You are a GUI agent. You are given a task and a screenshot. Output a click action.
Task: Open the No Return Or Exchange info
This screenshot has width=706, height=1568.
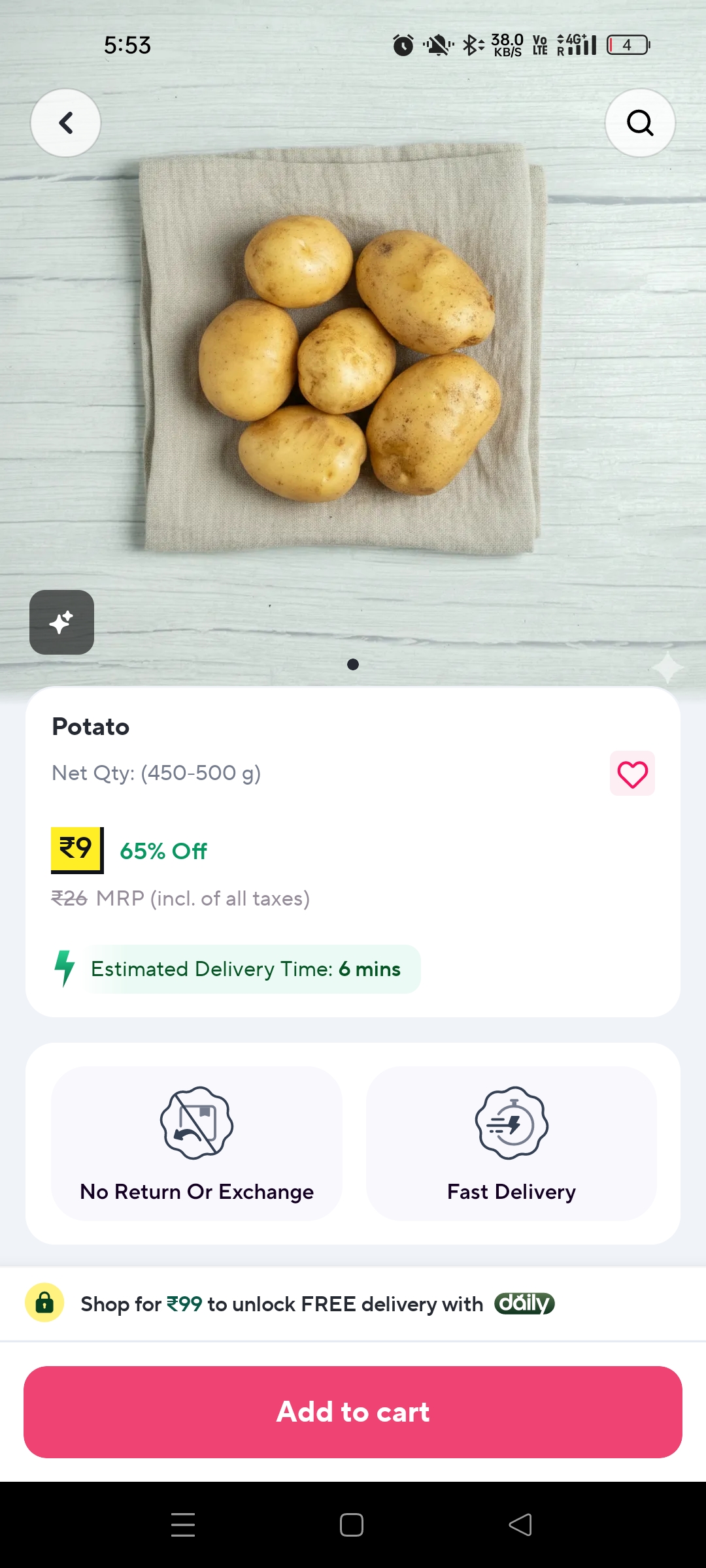tap(197, 1143)
